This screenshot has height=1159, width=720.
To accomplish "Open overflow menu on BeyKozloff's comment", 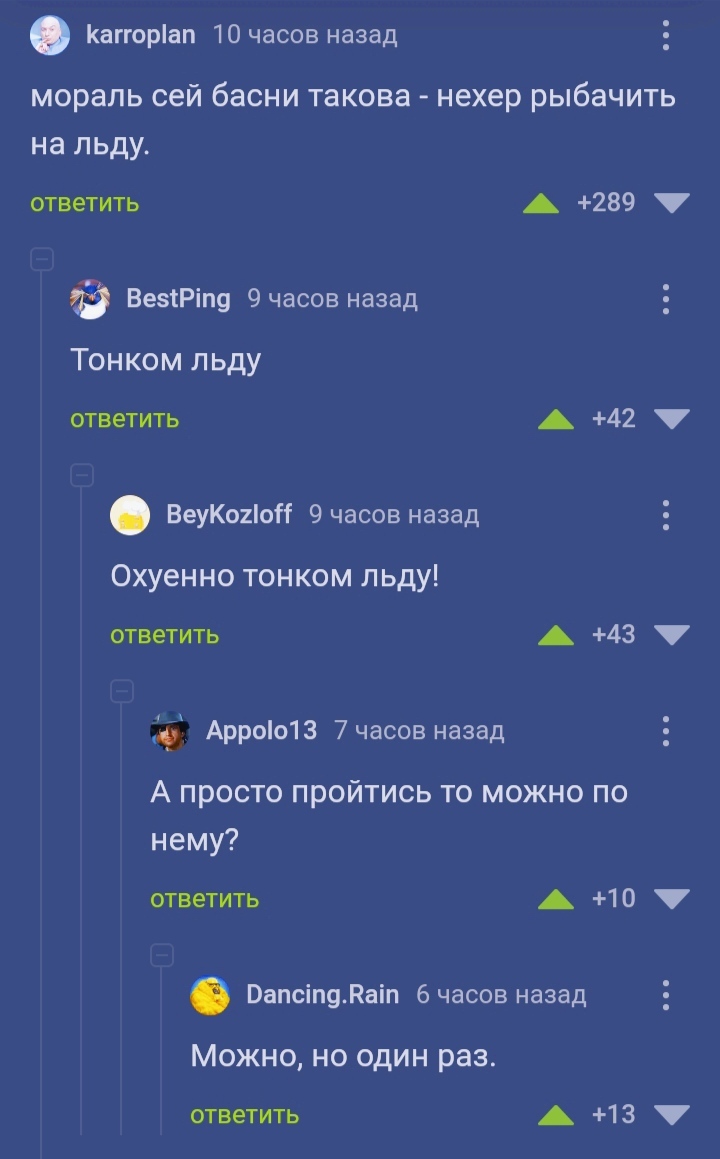I will click(666, 515).
